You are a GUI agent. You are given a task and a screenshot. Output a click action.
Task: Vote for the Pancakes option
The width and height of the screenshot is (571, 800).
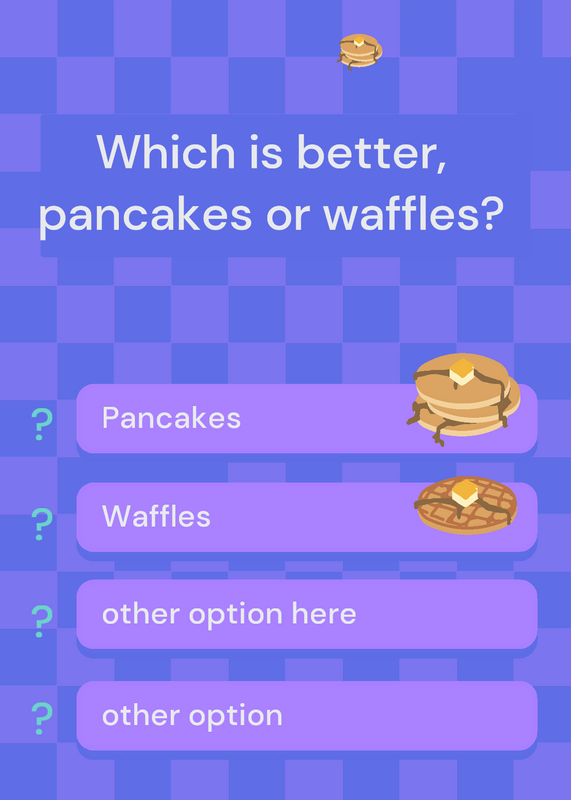click(x=307, y=418)
